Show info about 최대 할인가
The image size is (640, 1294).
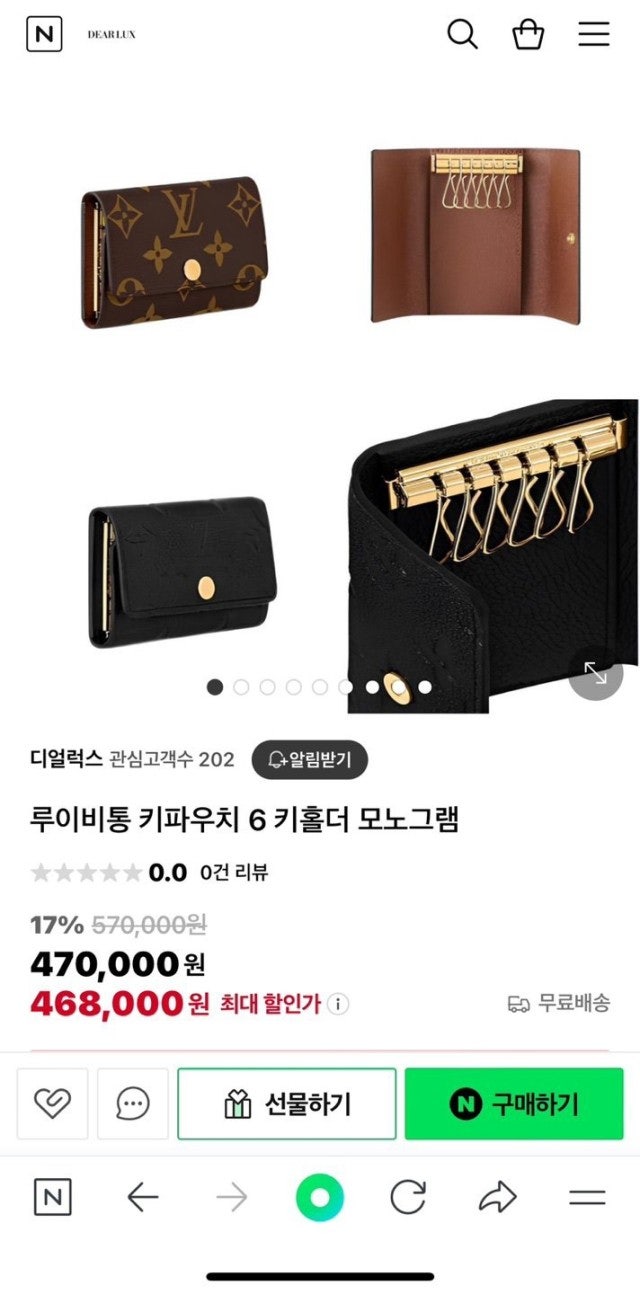click(x=338, y=1004)
